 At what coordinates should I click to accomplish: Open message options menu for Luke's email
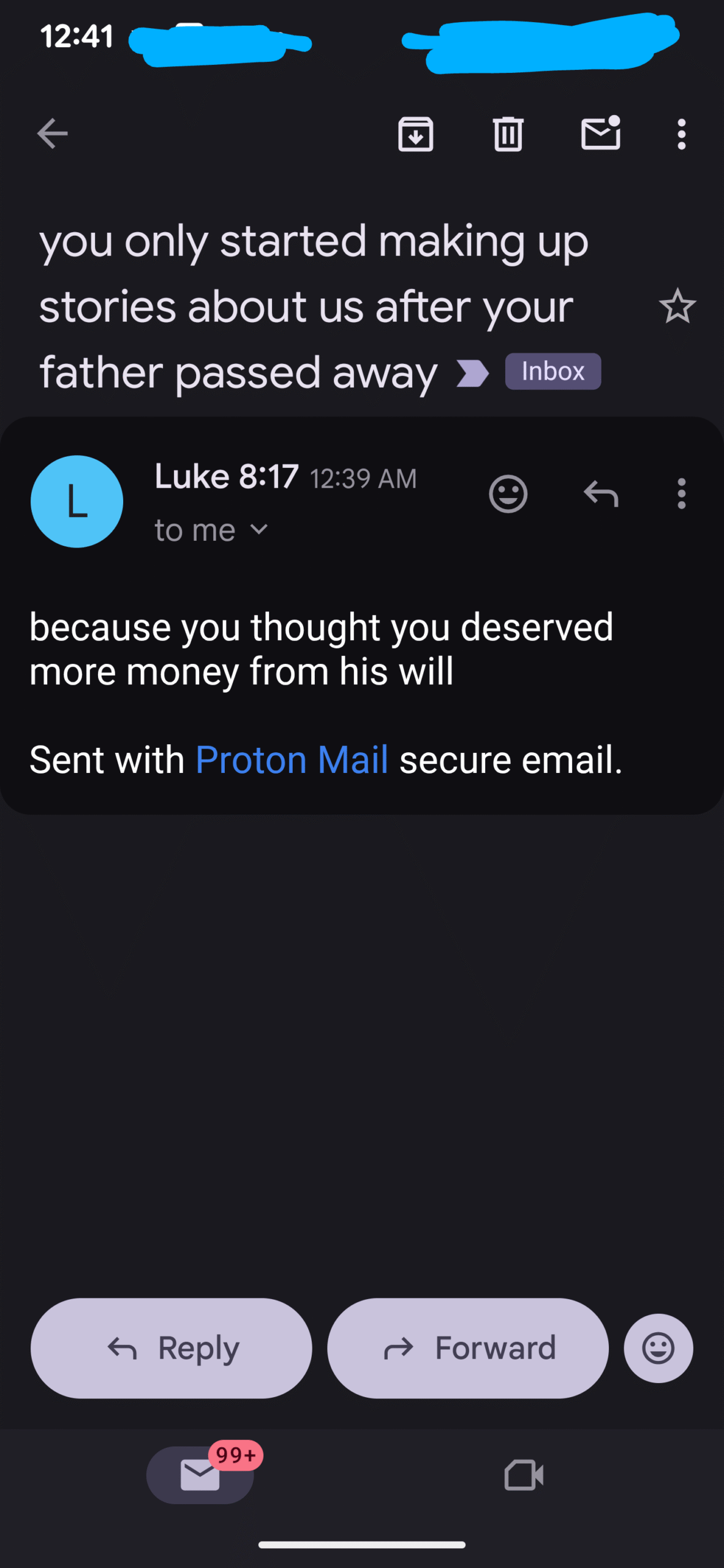coord(681,494)
